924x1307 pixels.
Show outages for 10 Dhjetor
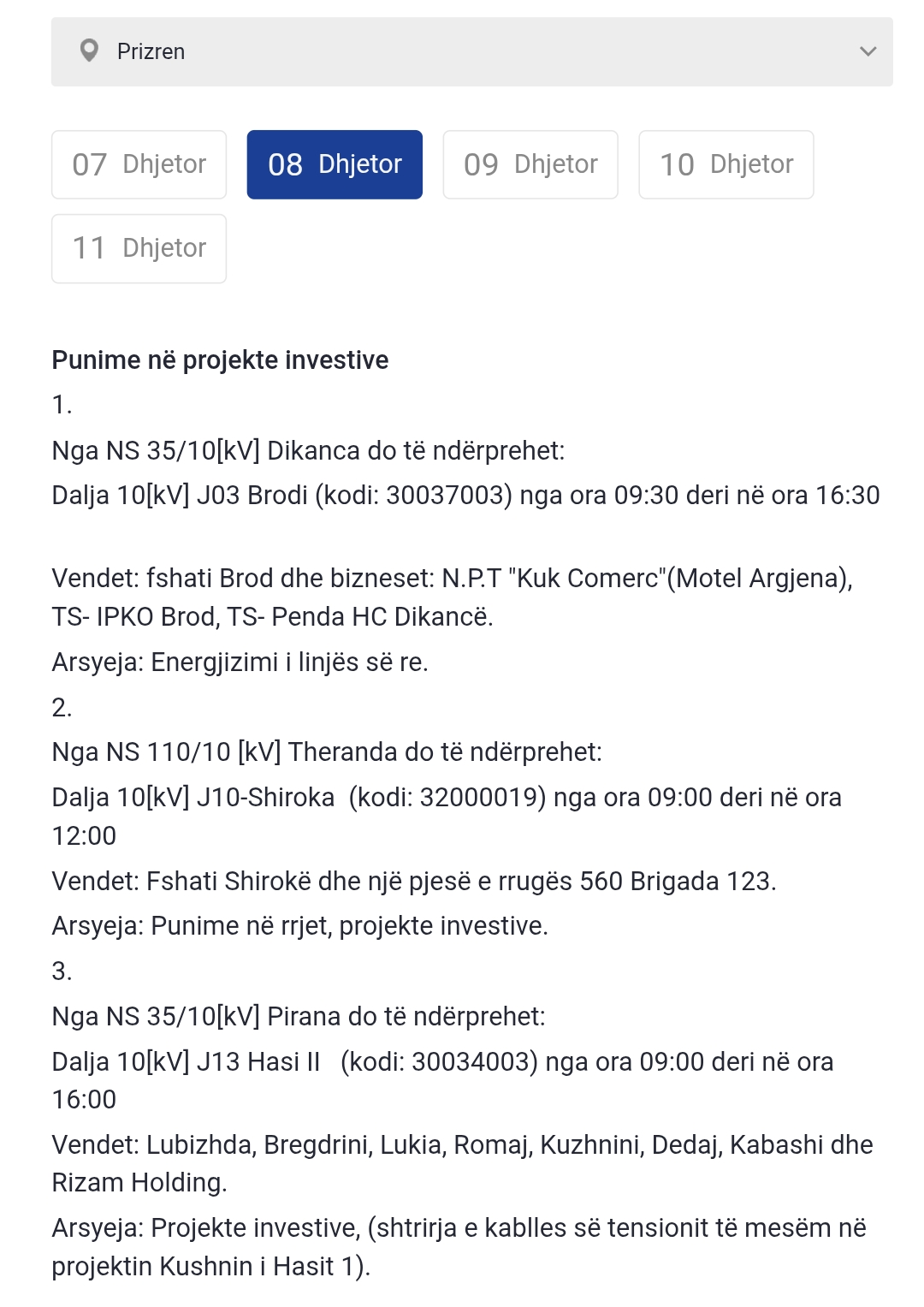tap(726, 164)
